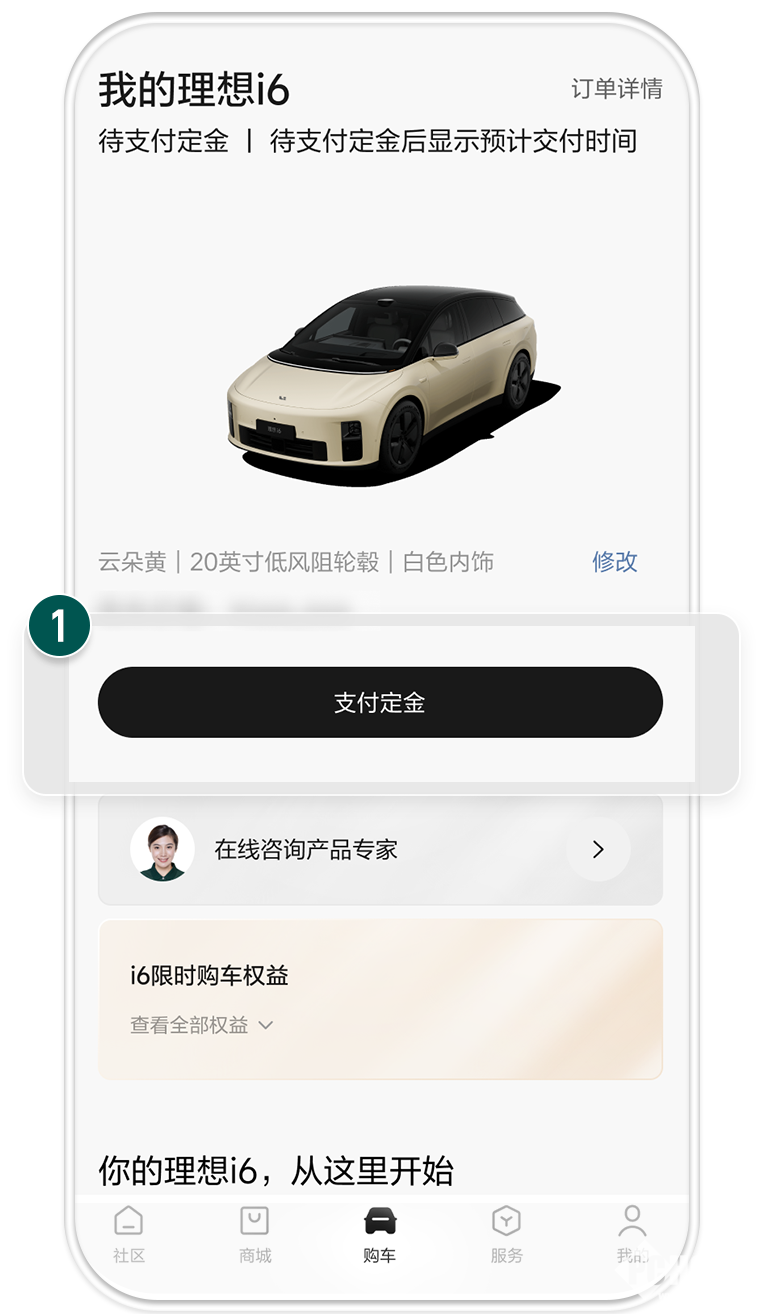Select the 购车 tab

click(380, 1235)
